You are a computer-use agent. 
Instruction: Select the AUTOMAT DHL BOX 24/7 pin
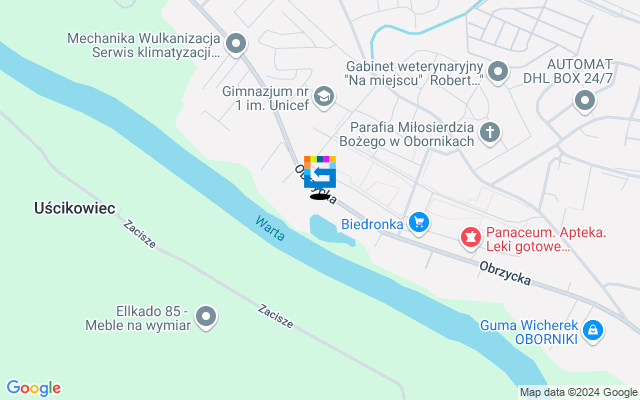tap(585, 99)
